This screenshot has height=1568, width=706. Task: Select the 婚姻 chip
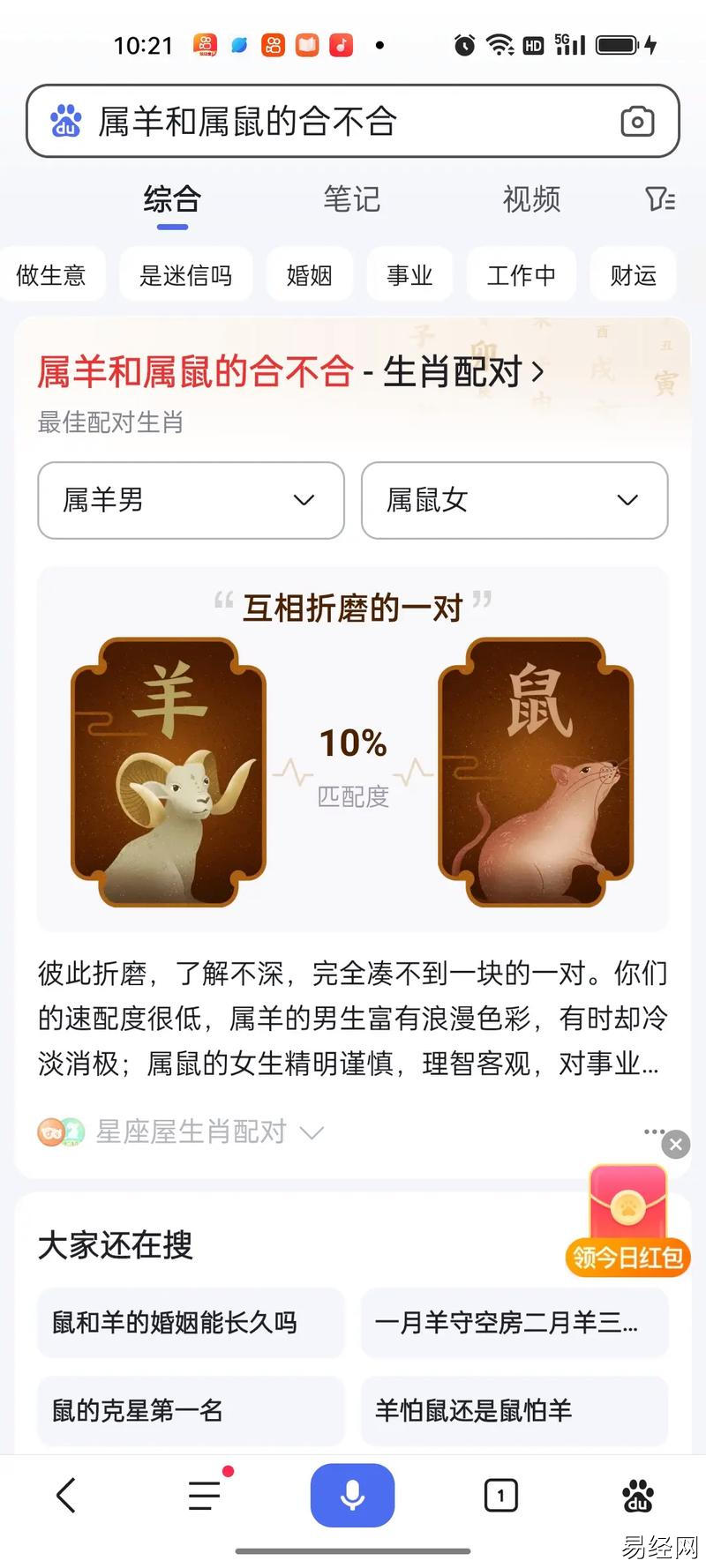click(x=309, y=275)
